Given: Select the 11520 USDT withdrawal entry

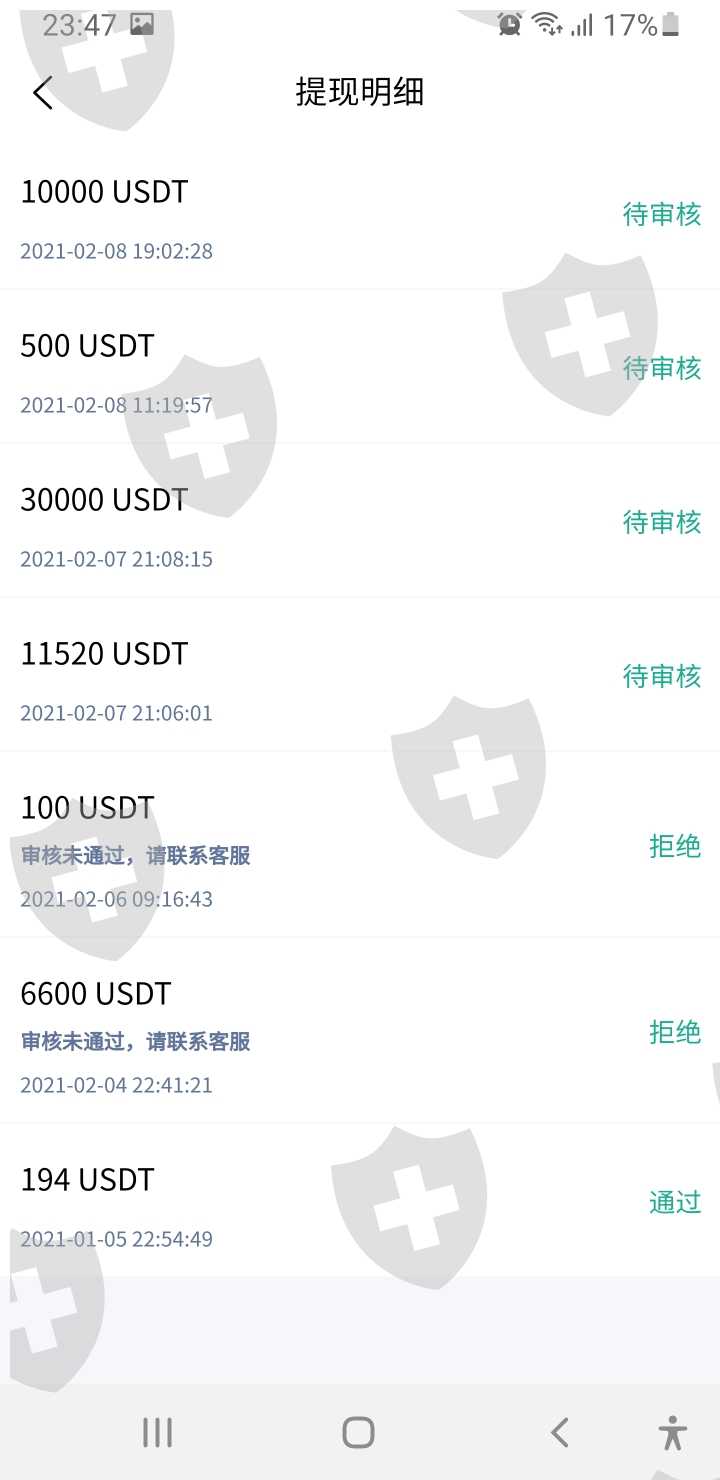Looking at the screenshot, I should [x=360, y=674].
